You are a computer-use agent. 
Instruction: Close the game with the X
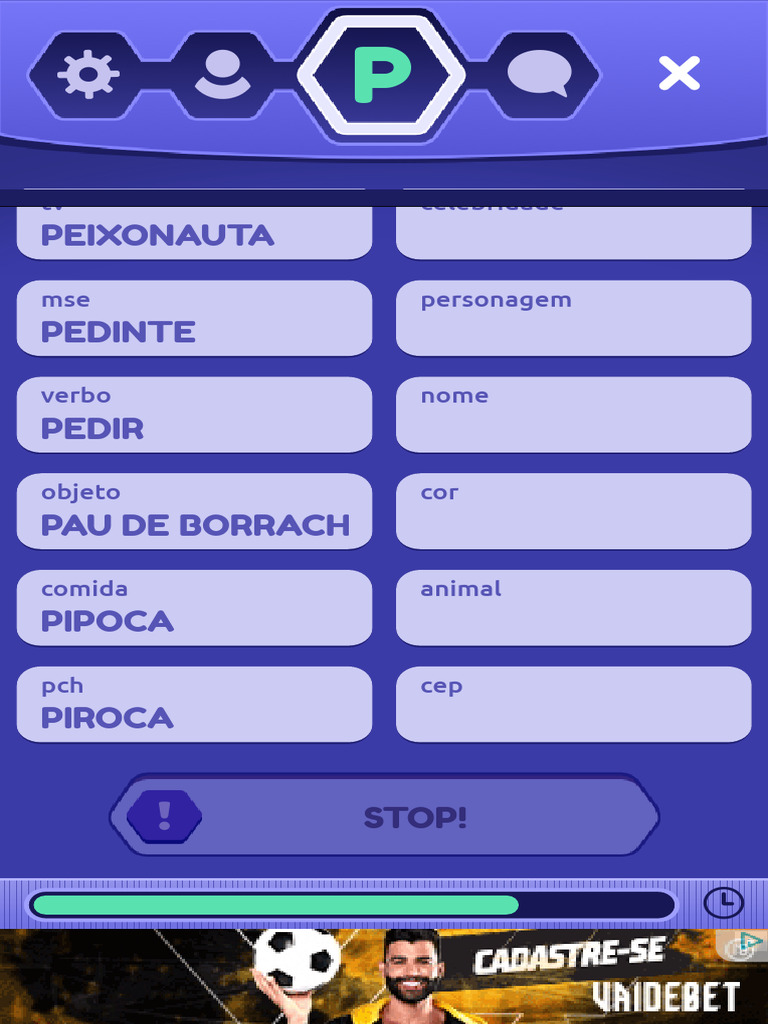[x=679, y=72]
